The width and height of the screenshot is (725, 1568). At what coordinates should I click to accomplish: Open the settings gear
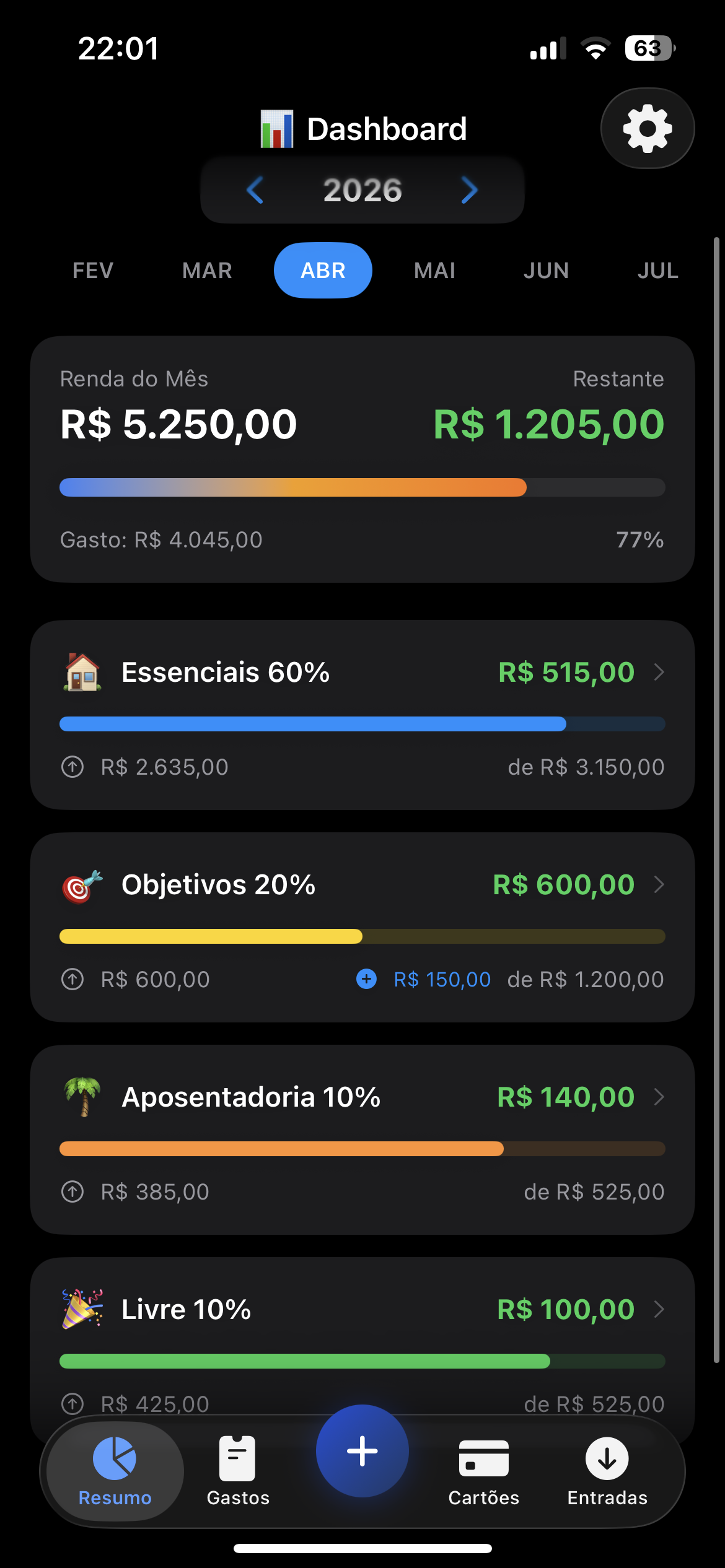tap(647, 128)
